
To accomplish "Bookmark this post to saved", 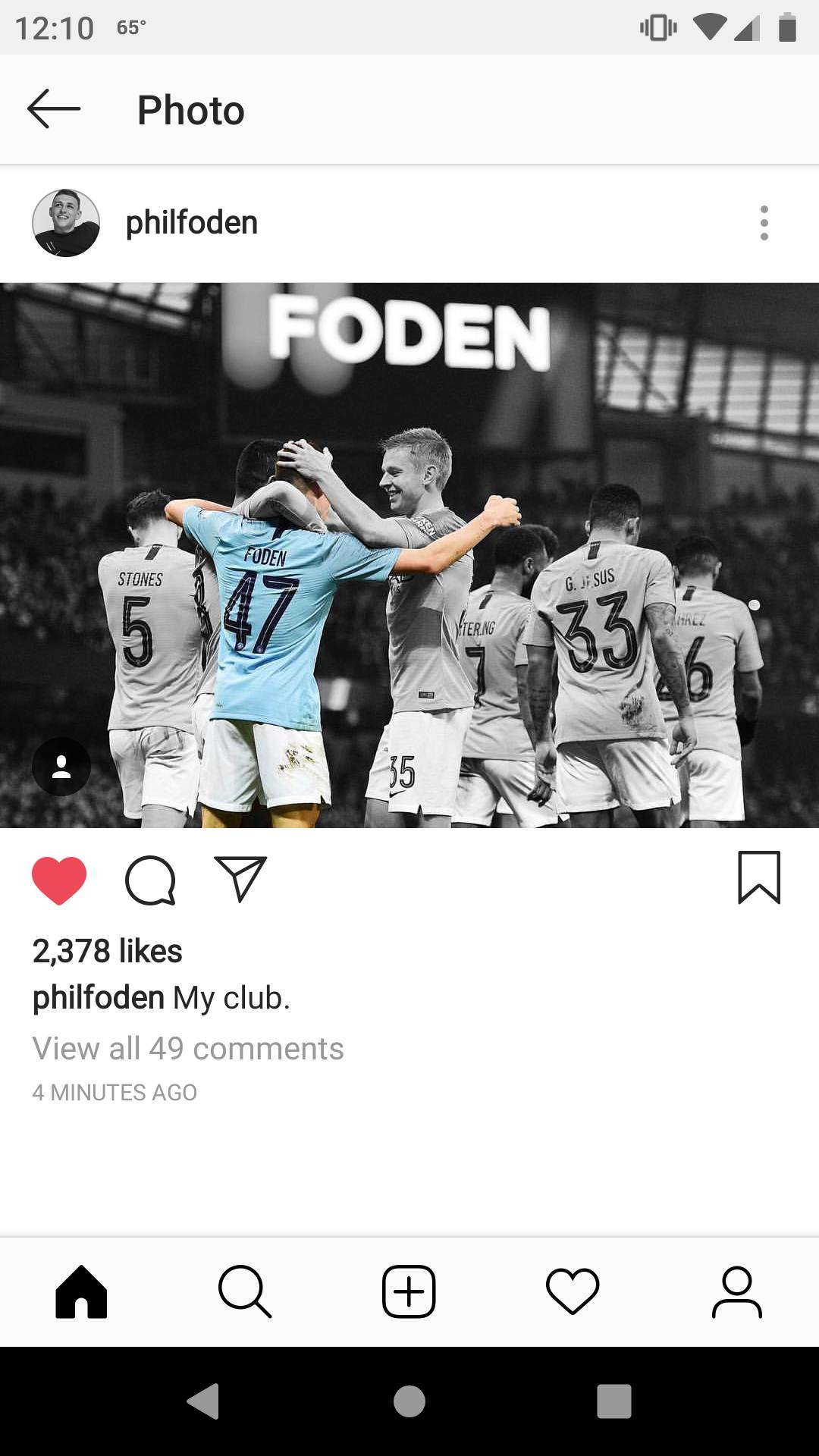I will point(759,877).
